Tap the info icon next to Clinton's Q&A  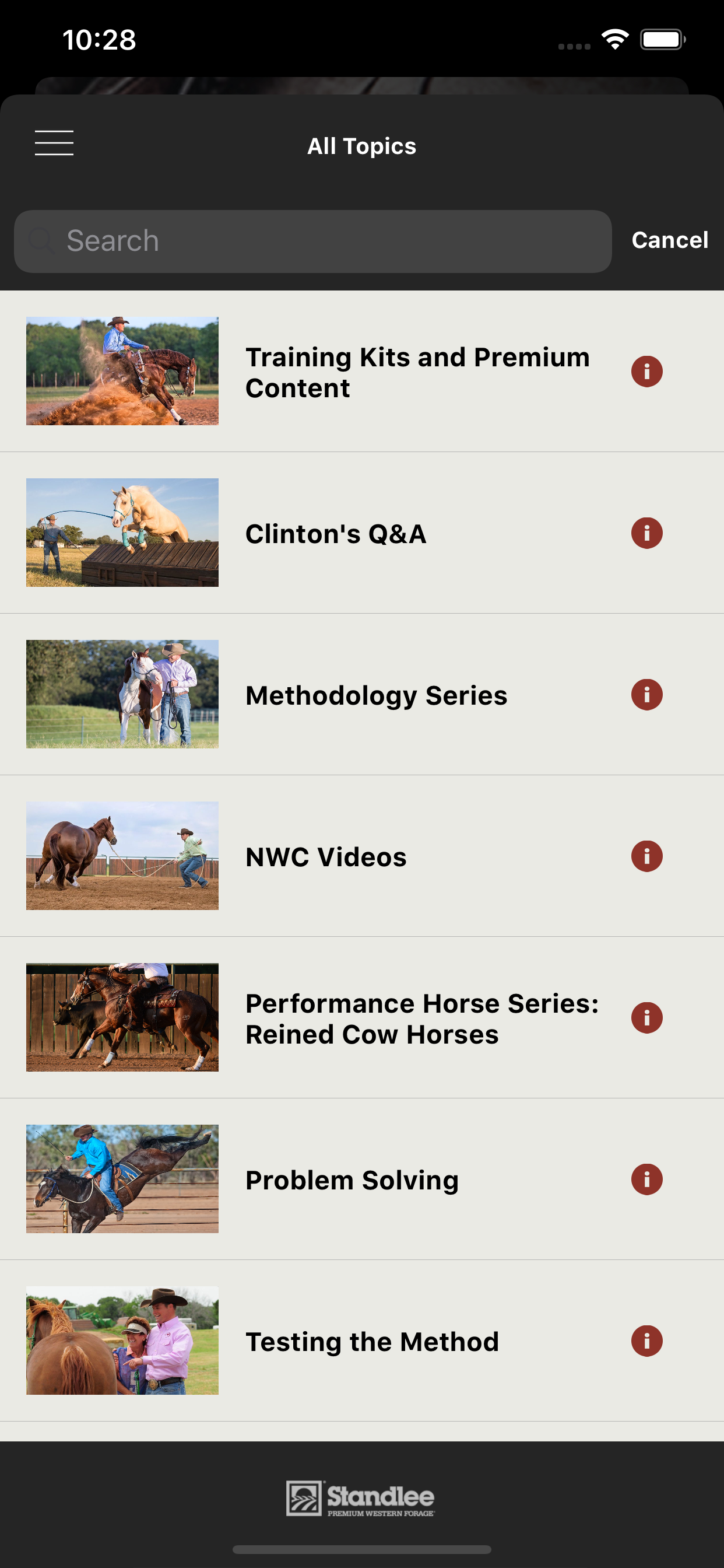click(x=646, y=533)
